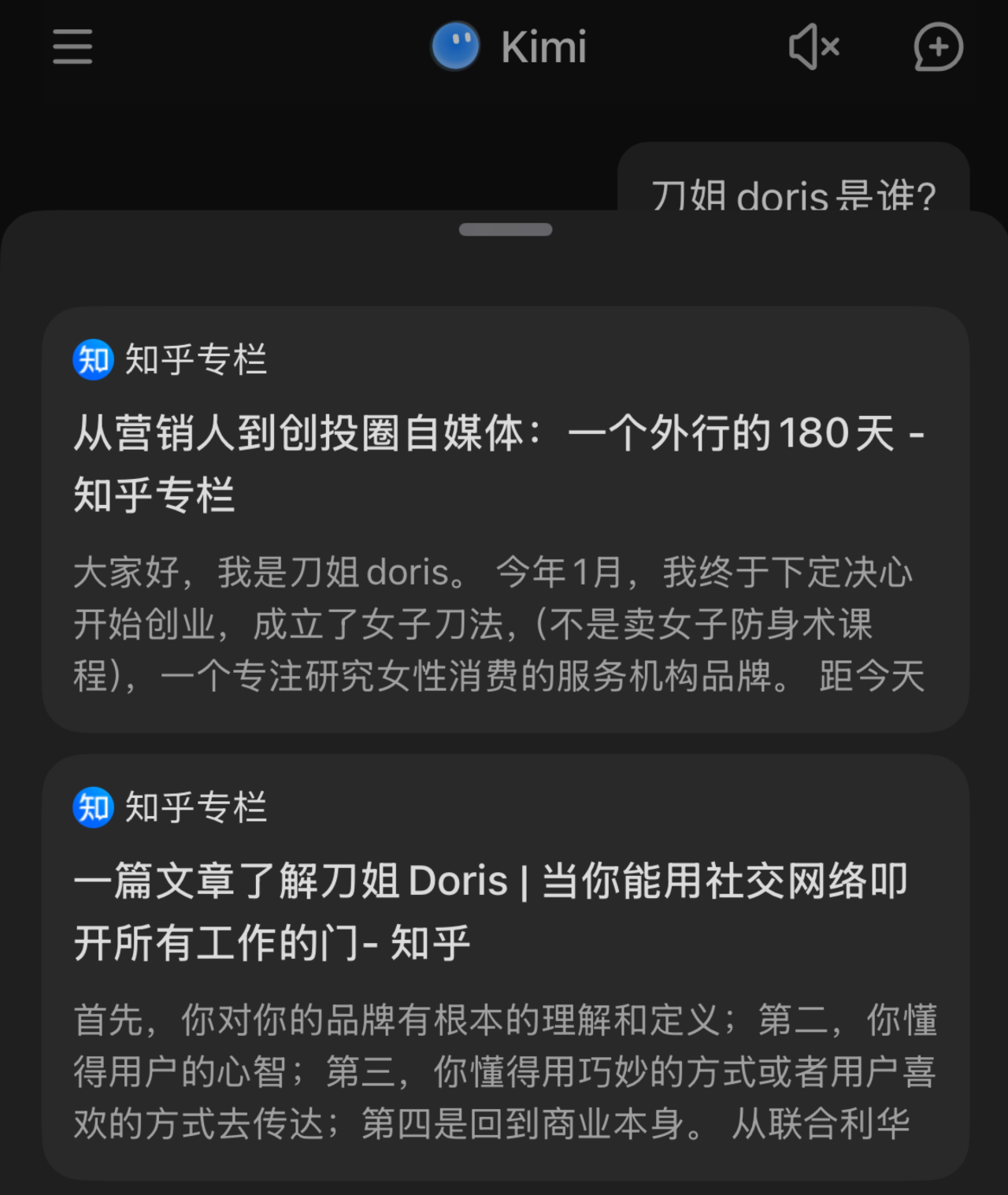This screenshot has width=1008, height=1195.
Task: Open the hamburger menu drawer
Action: click(72, 47)
